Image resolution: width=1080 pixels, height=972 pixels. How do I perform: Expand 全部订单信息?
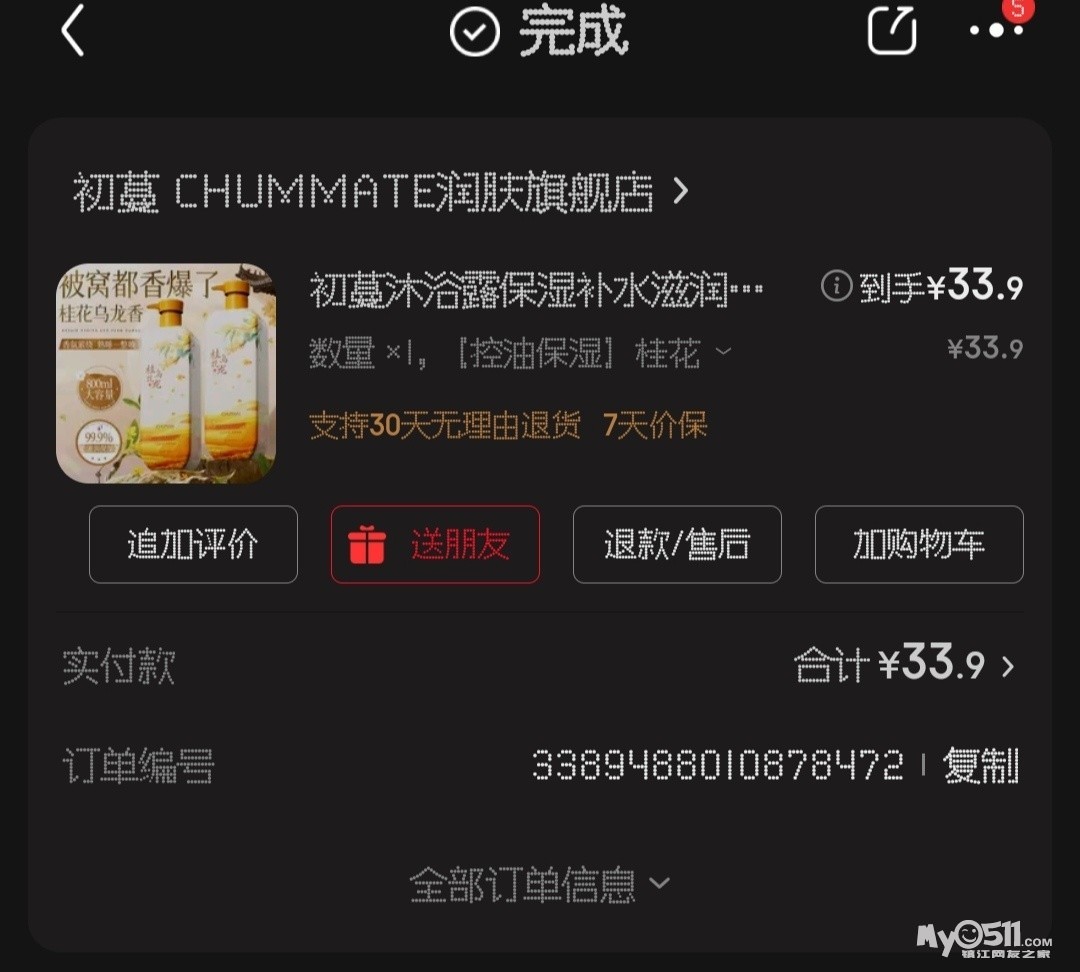pyautogui.click(x=539, y=885)
